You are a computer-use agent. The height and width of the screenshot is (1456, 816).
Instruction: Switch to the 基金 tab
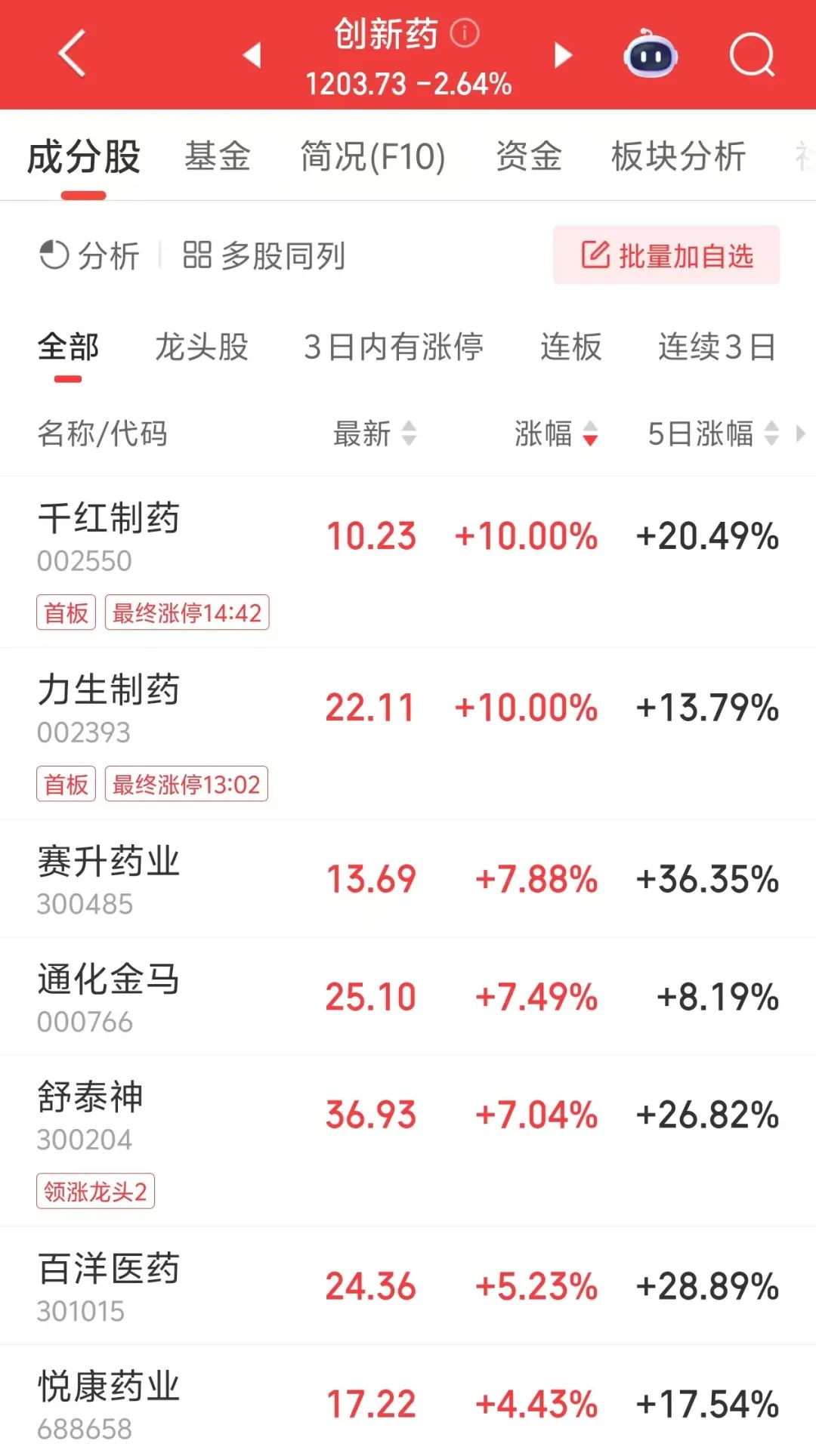[x=217, y=157]
